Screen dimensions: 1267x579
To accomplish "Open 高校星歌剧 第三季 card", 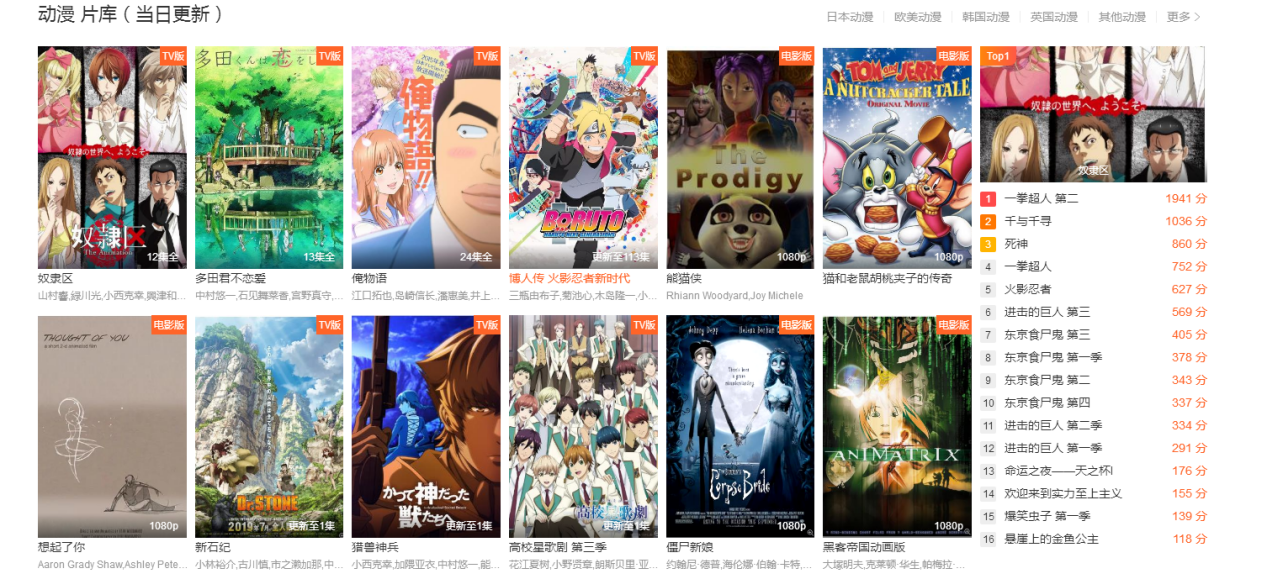I will (x=583, y=427).
